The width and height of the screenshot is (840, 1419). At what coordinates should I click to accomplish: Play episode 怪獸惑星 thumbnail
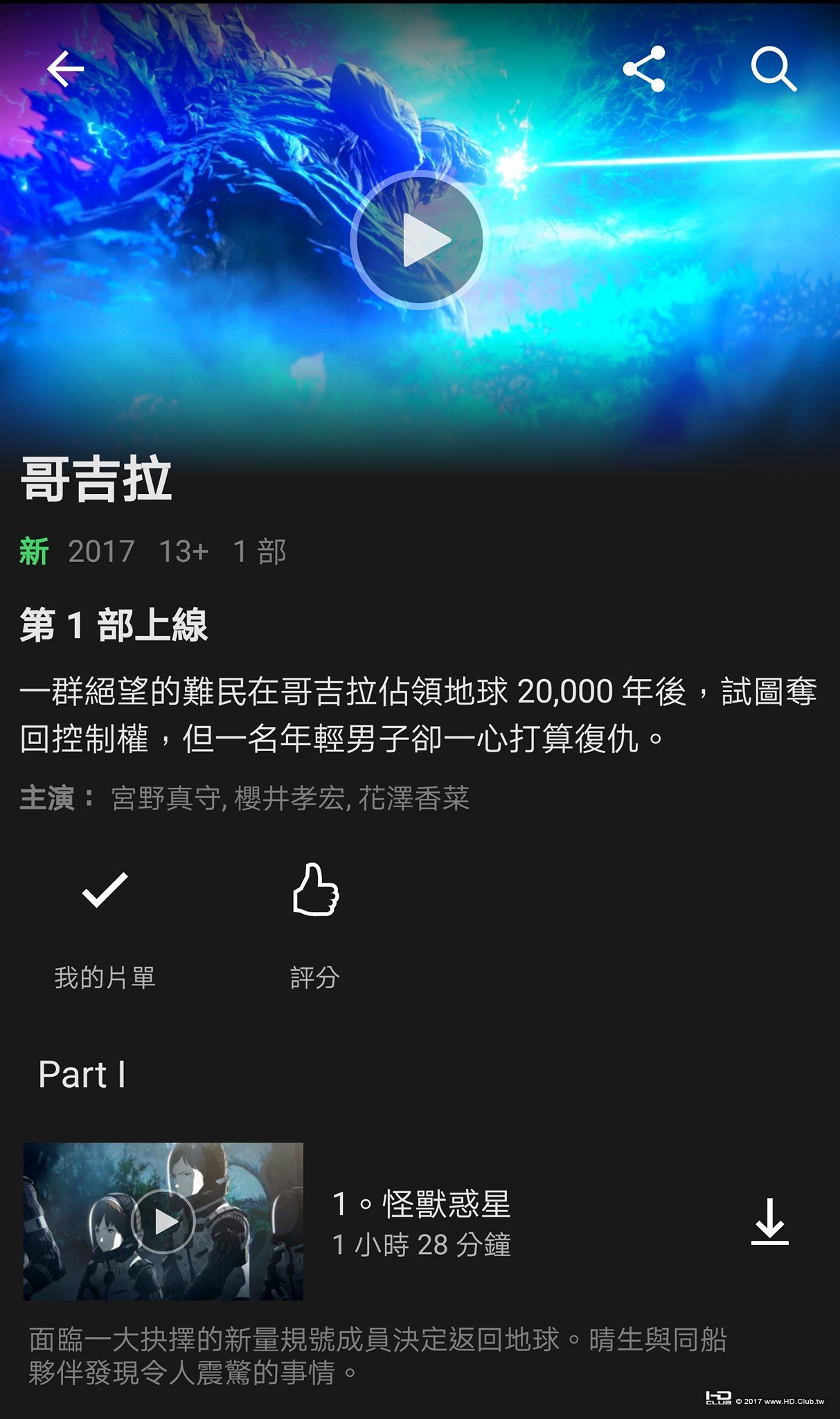(x=163, y=1221)
